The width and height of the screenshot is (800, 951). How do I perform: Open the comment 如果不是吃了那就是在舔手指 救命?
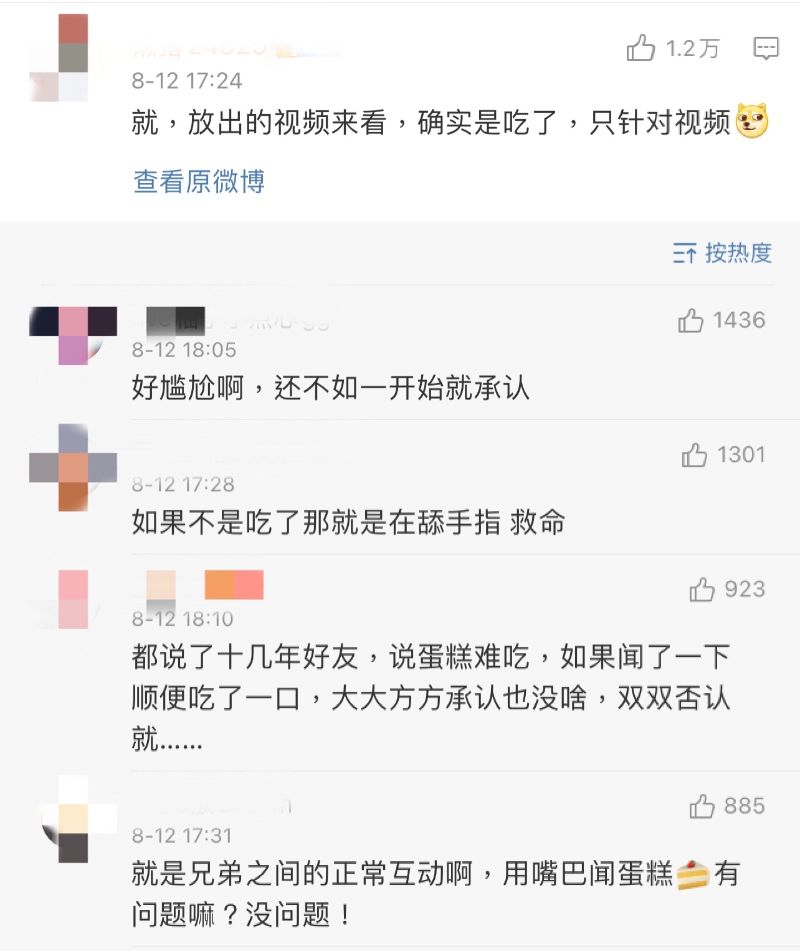349,522
